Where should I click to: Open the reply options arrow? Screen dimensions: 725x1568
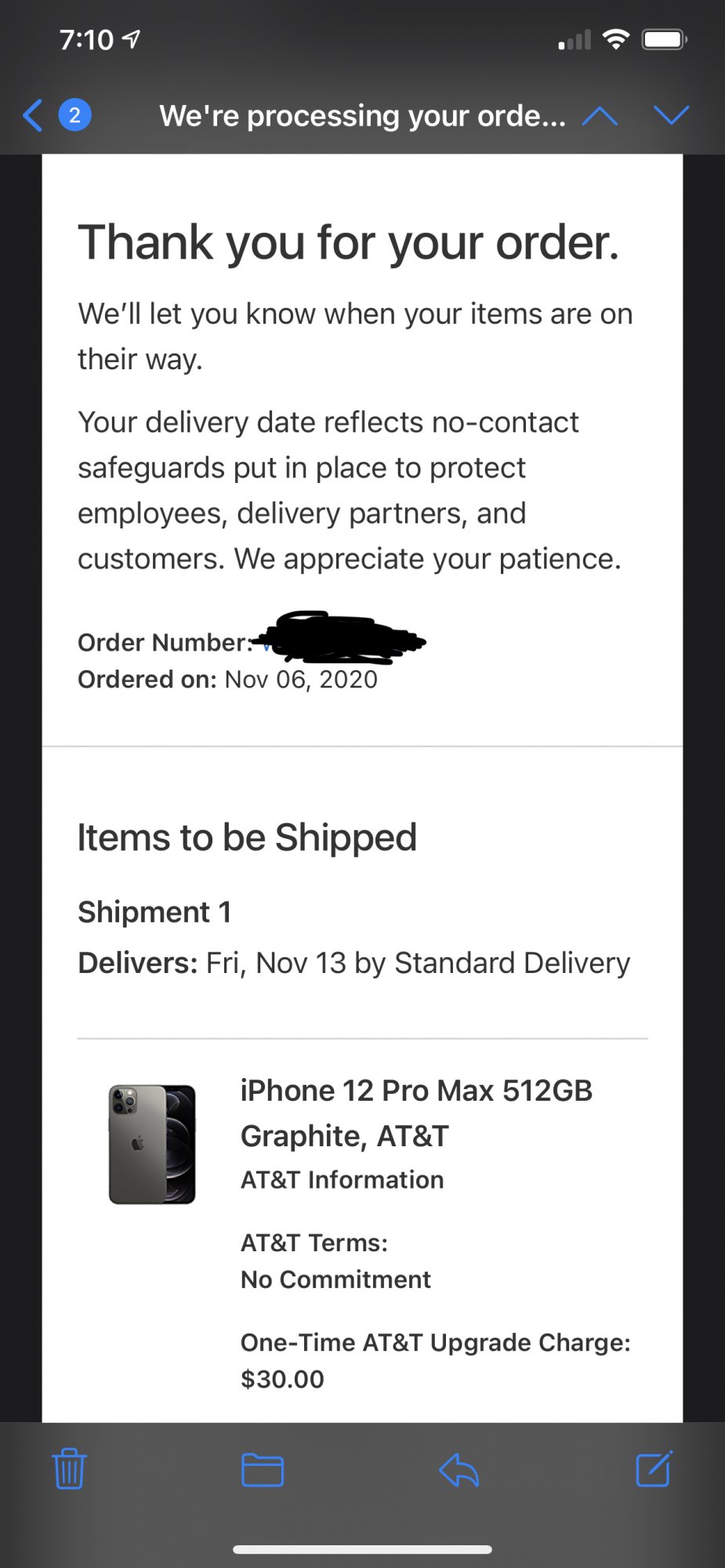pyautogui.click(x=459, y=1469)
